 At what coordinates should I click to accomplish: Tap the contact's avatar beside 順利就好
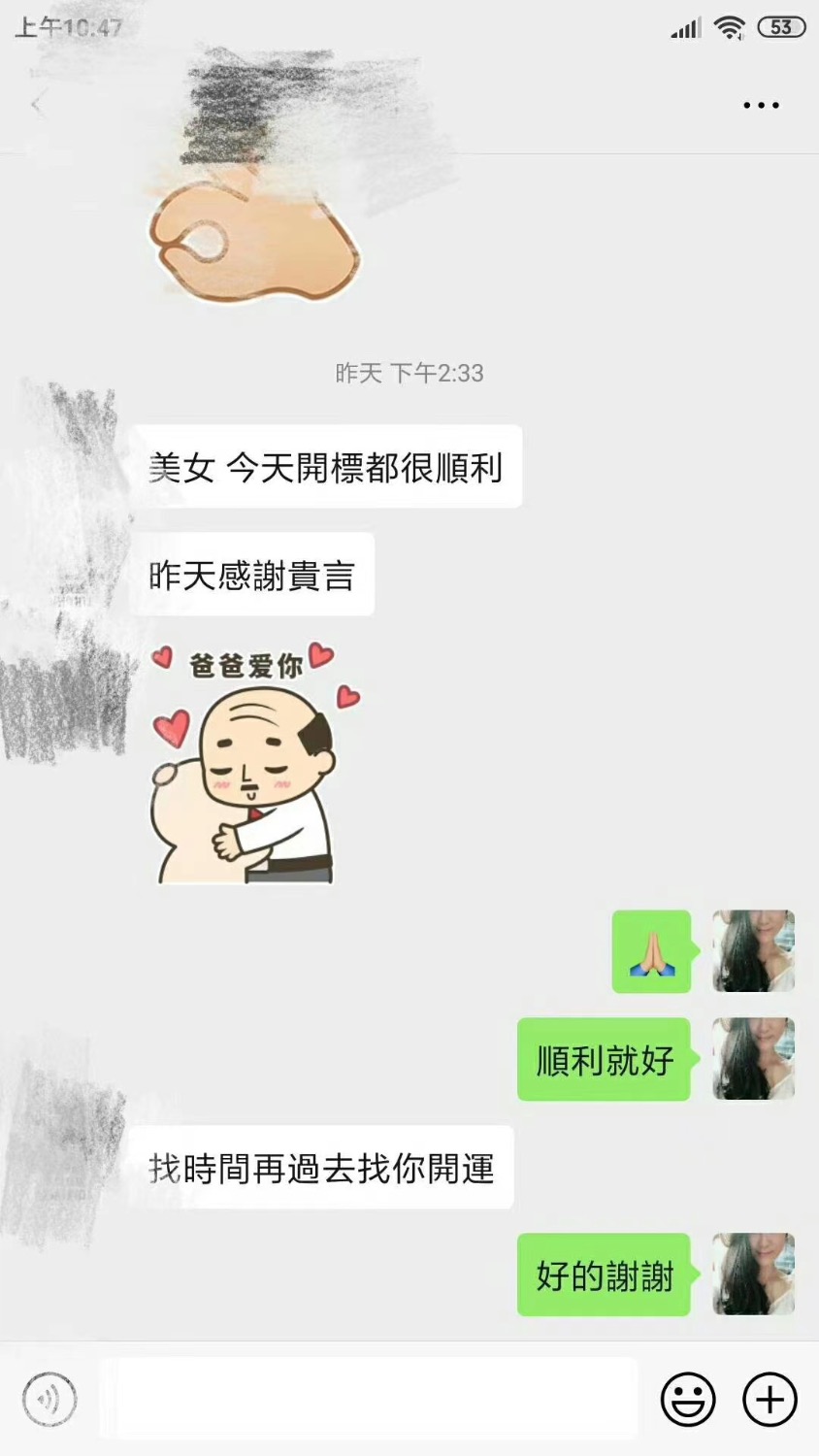(753, 1060)
